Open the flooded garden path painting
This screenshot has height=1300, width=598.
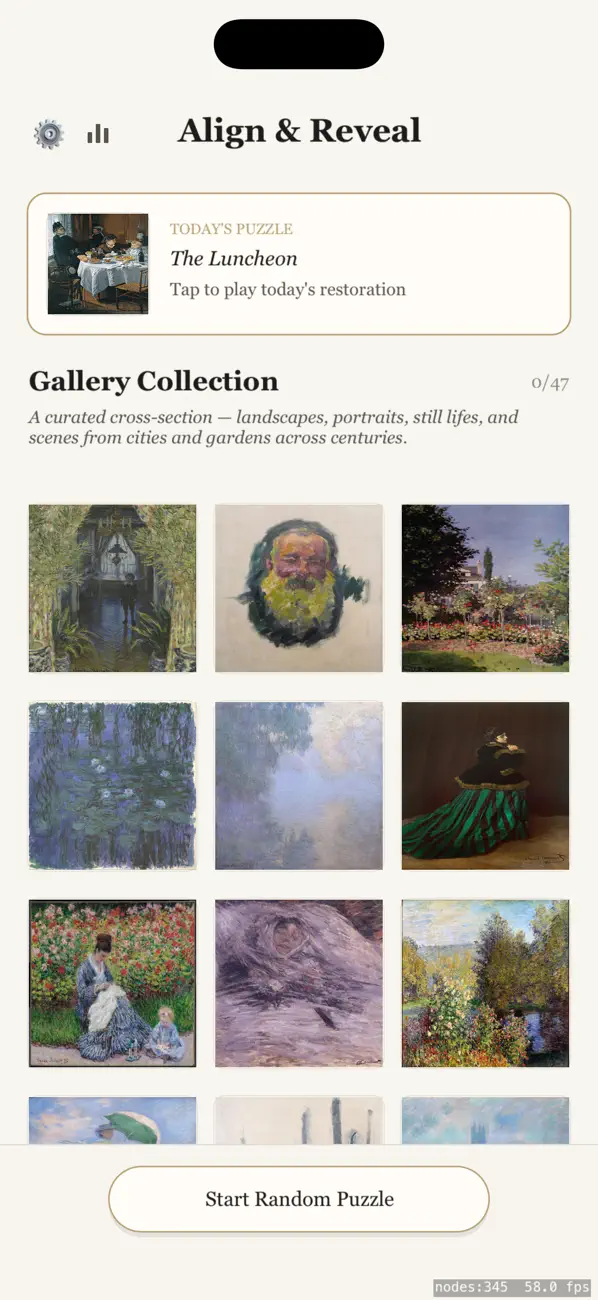[x=112, y=588]
